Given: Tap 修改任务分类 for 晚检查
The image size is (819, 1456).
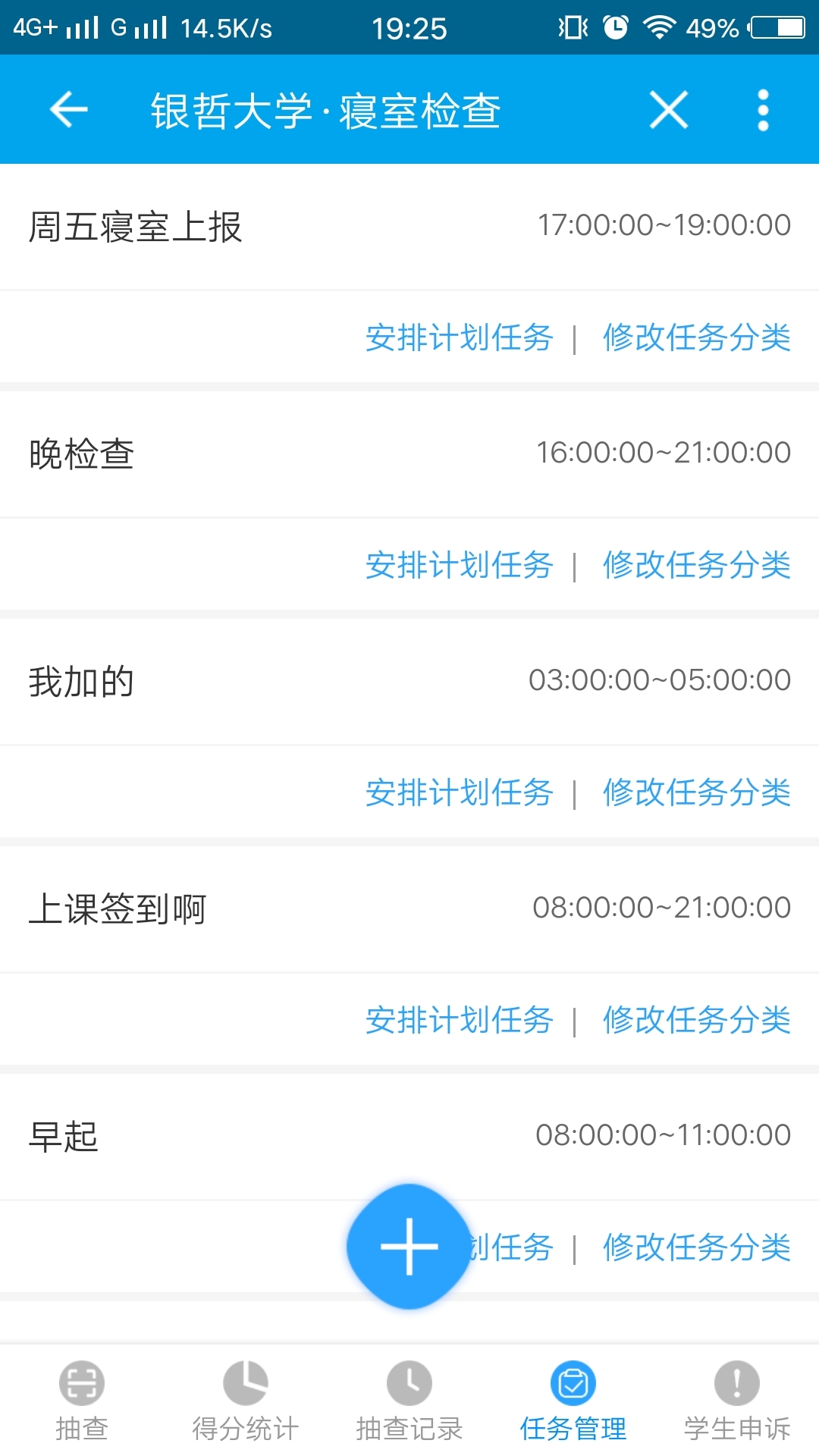Looking at the screenshot, I should (697, 565).
